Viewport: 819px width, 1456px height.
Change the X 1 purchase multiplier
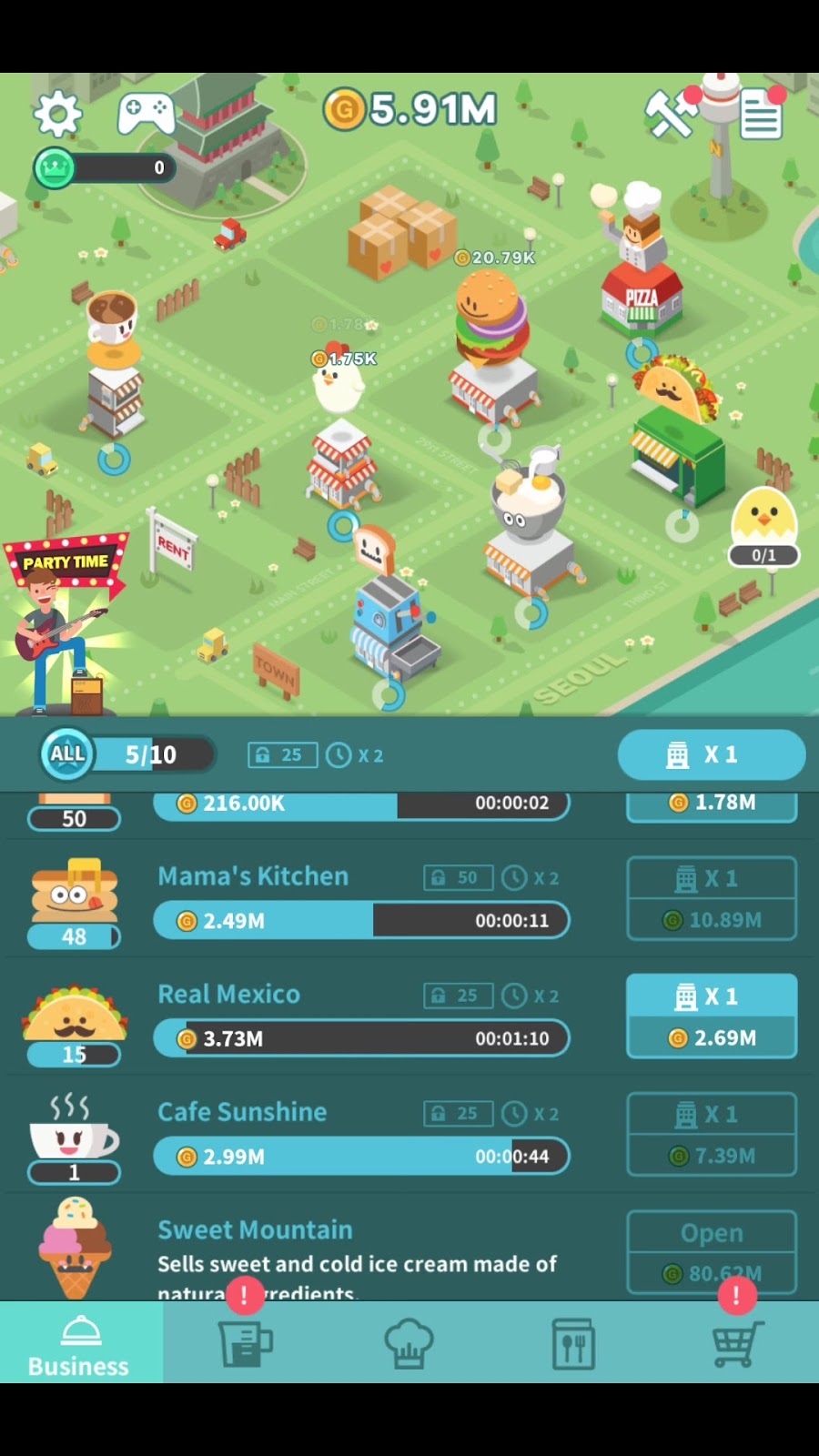[712, 754]
